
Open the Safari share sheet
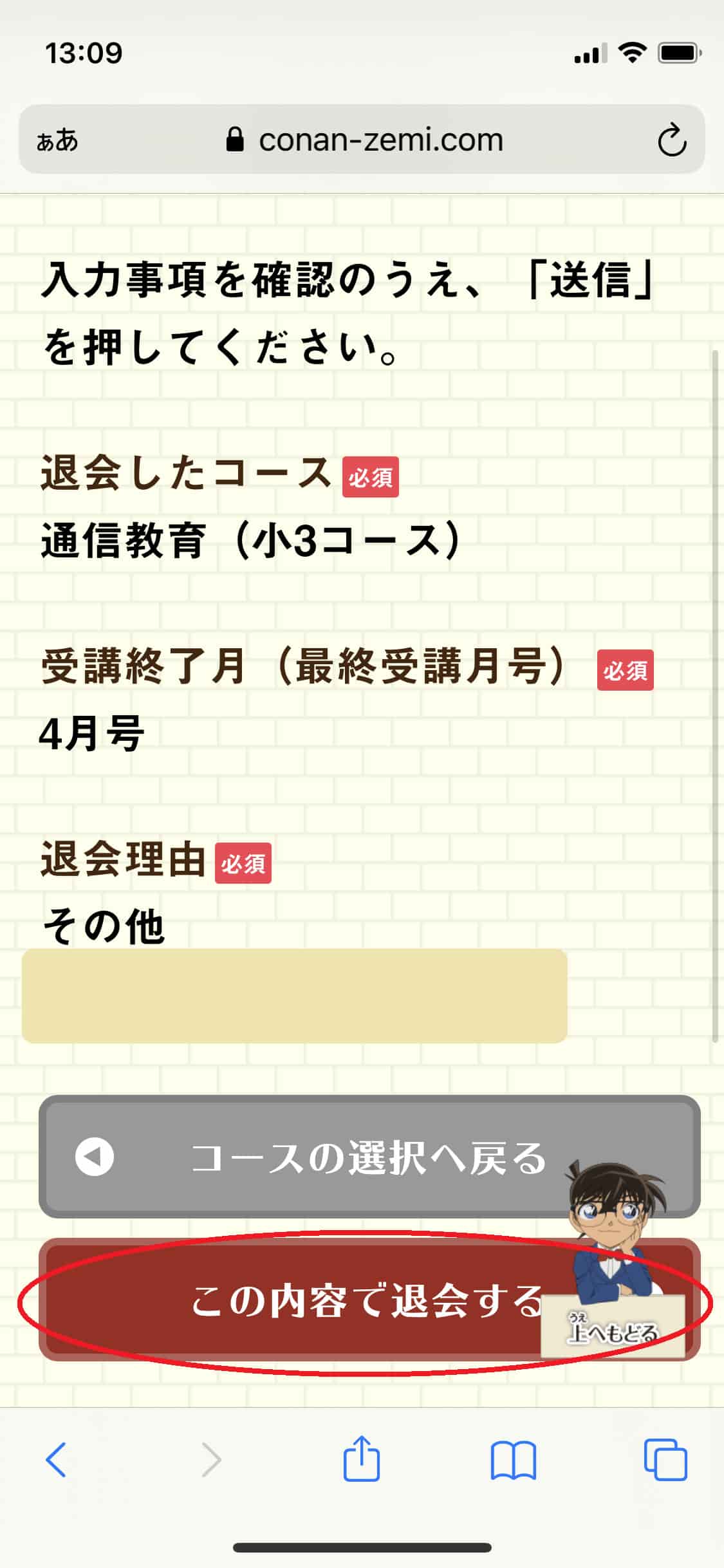[361, 1459]
